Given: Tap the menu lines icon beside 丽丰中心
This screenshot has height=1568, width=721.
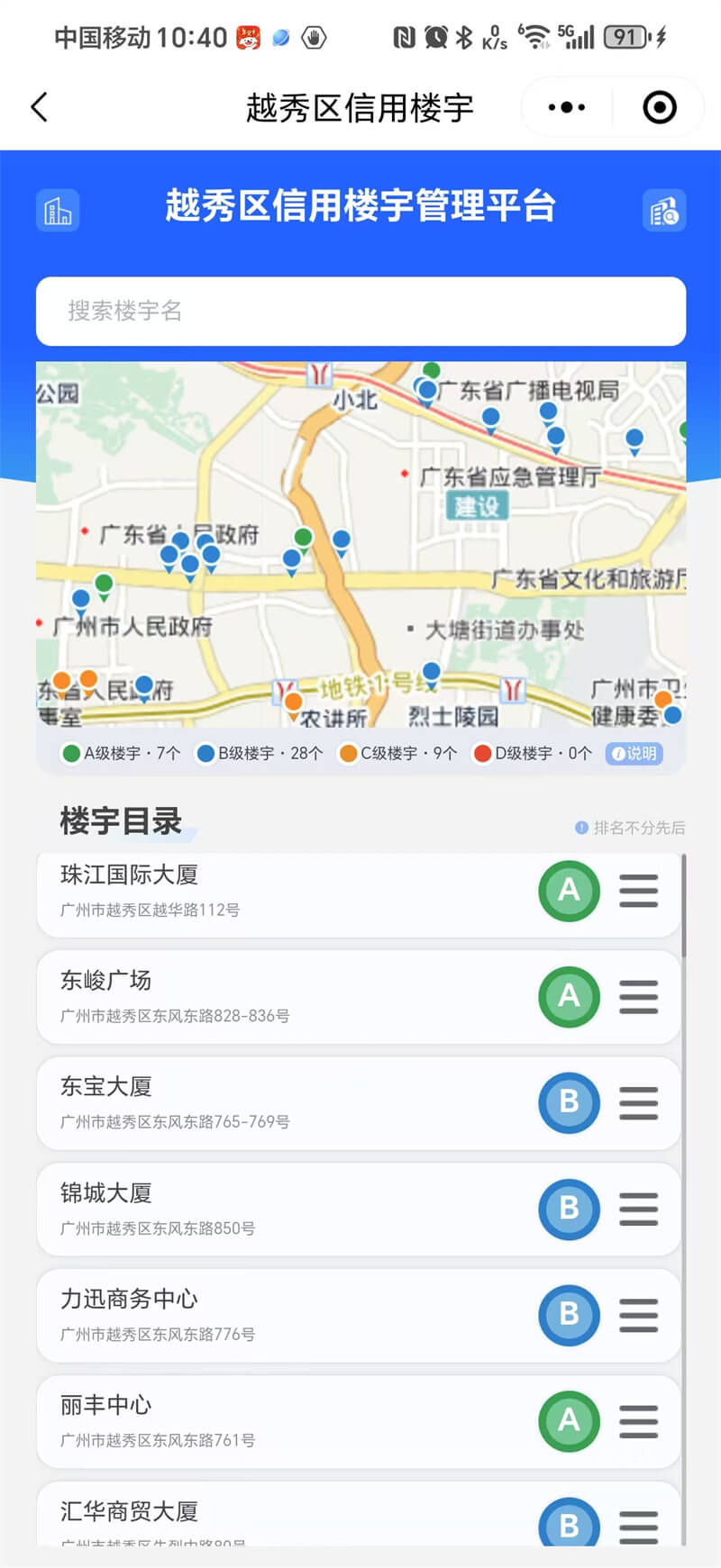Looking at the screenshot, I should coord(638,1421).
